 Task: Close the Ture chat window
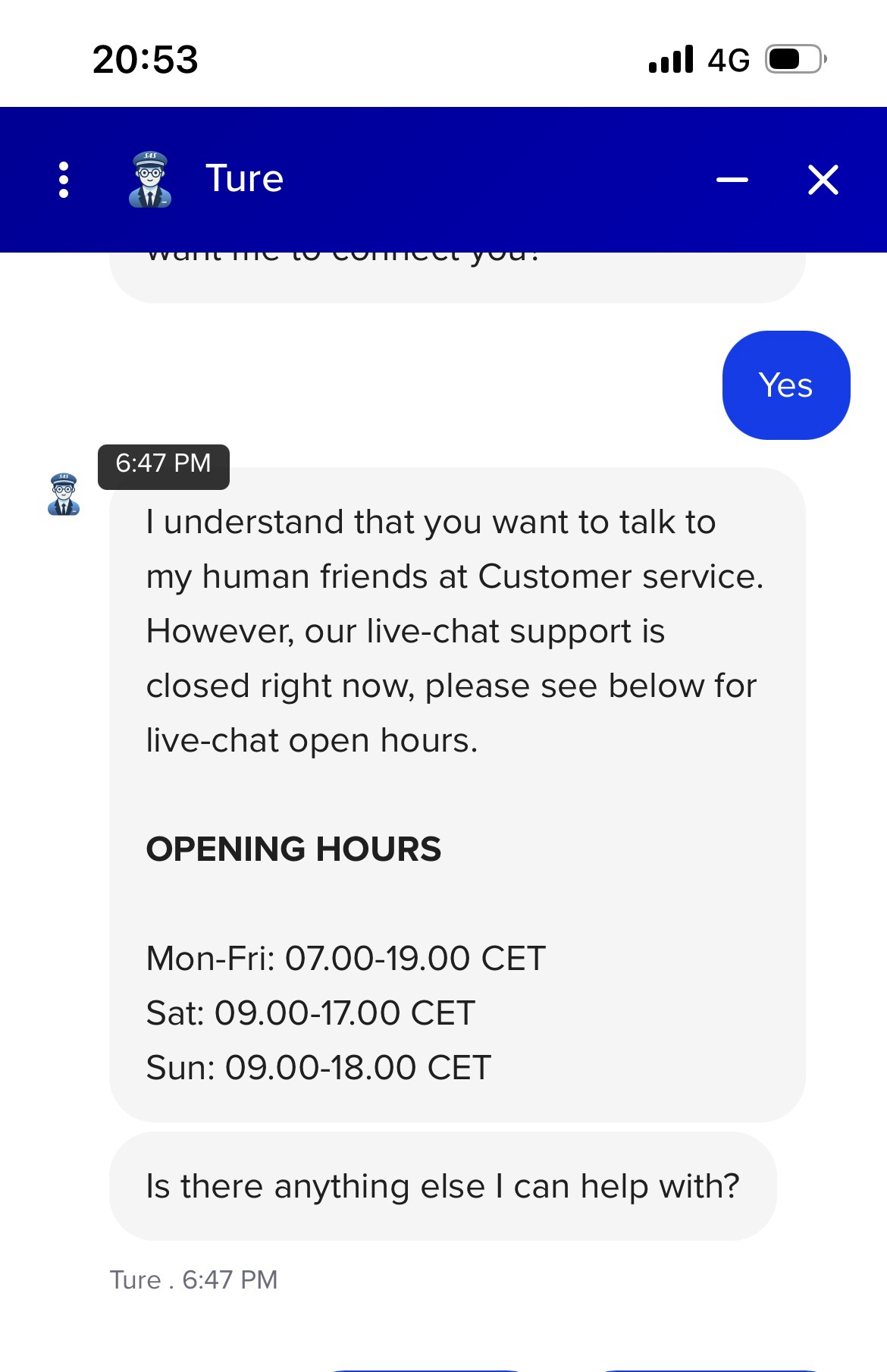tap(823, 180)
